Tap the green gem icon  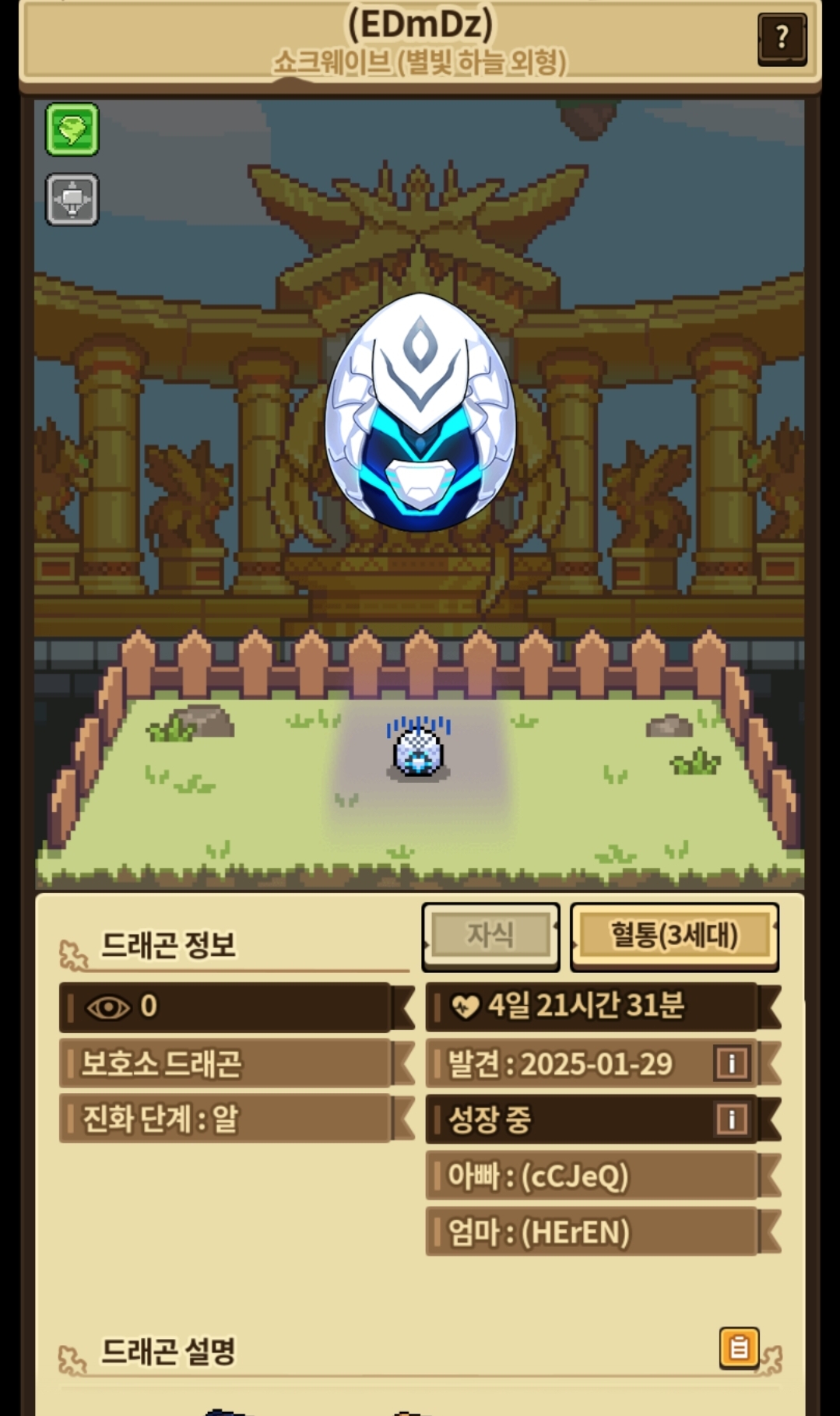click(x=72, y=129)
